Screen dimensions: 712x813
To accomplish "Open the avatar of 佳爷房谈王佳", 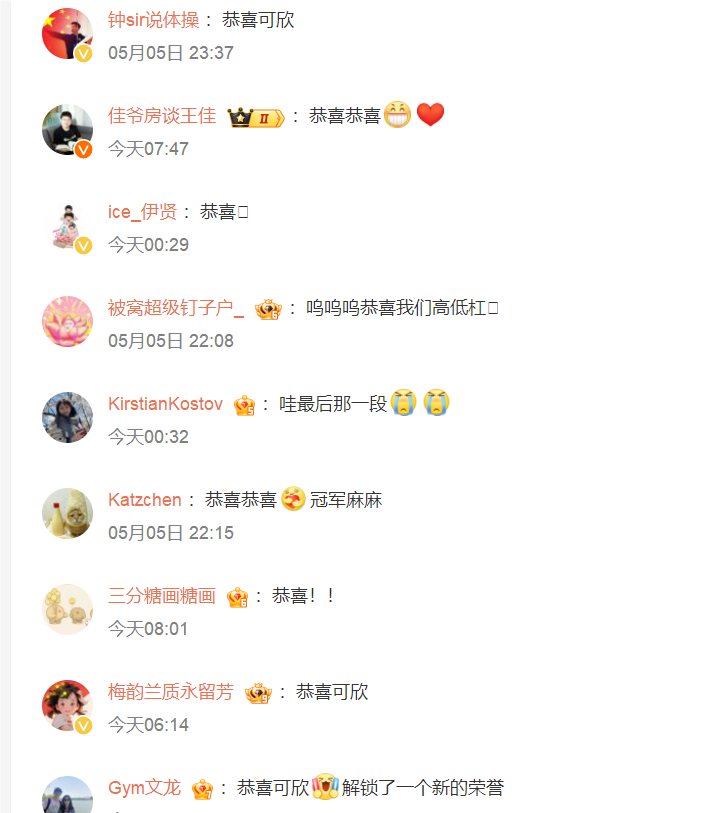I will 67,130.
